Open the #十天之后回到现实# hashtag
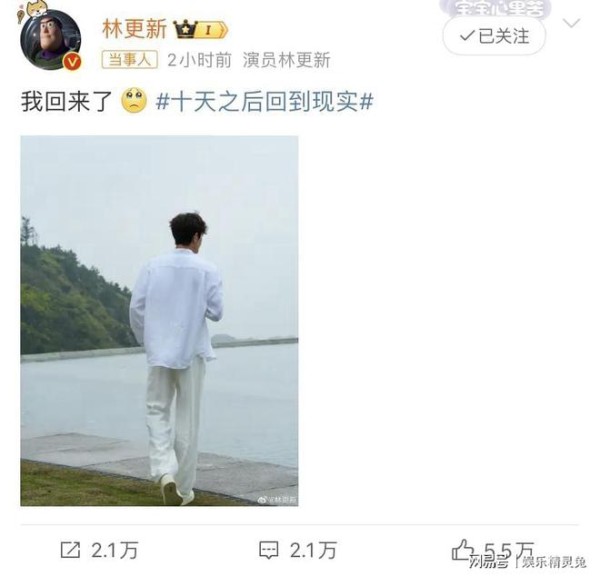This screenshot has width=600, height=576. point(265,101)
